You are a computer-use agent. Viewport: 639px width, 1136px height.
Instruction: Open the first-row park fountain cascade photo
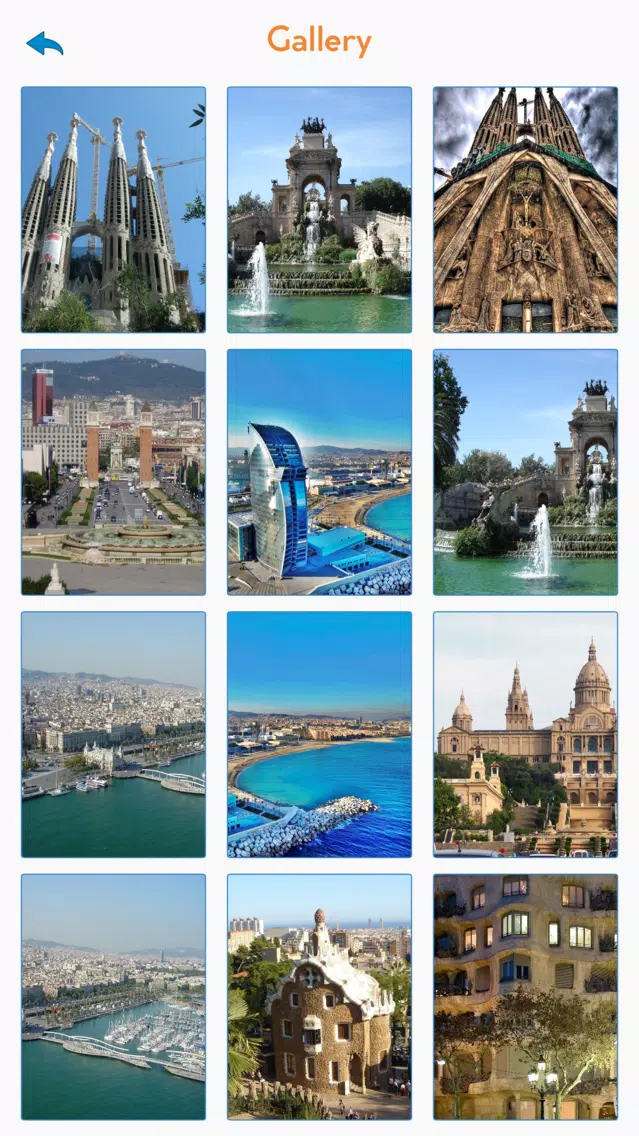tap(320, 209)
